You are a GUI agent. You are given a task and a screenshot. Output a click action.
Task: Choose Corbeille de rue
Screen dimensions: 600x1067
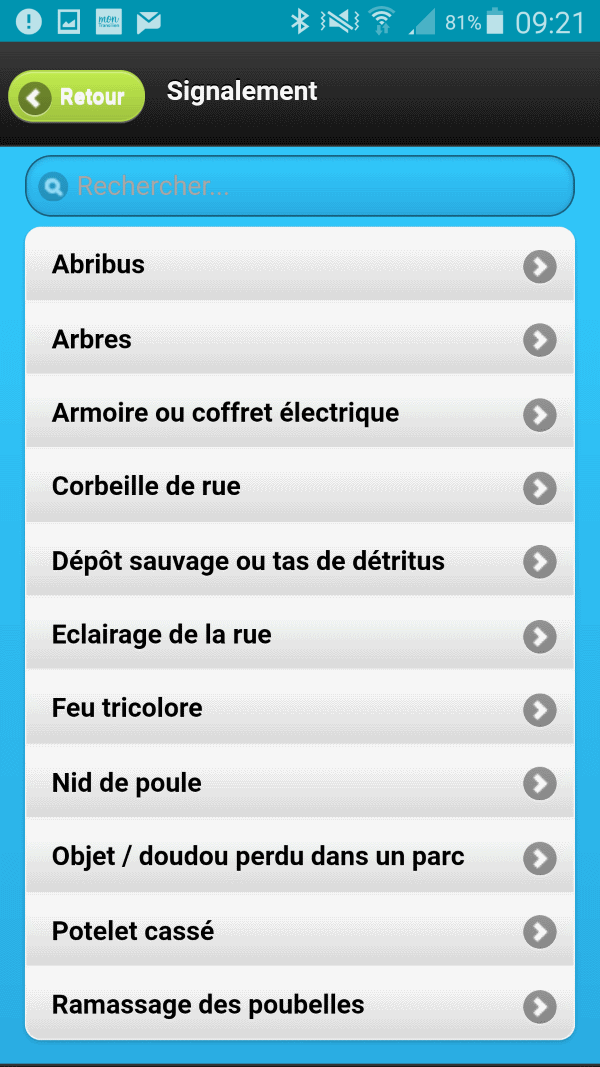coord(300,486)
